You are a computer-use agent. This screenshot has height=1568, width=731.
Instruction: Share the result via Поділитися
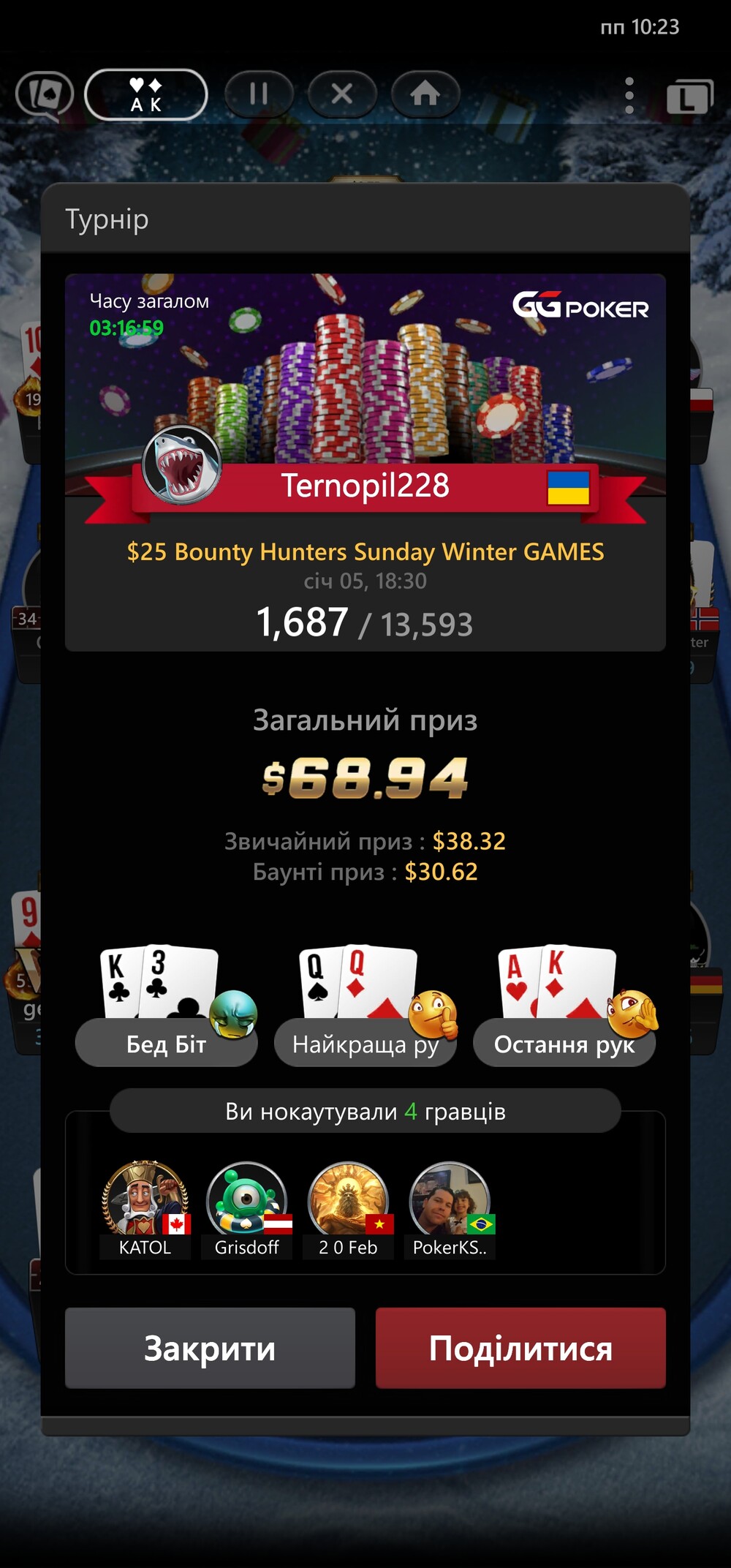point(520,1348)
